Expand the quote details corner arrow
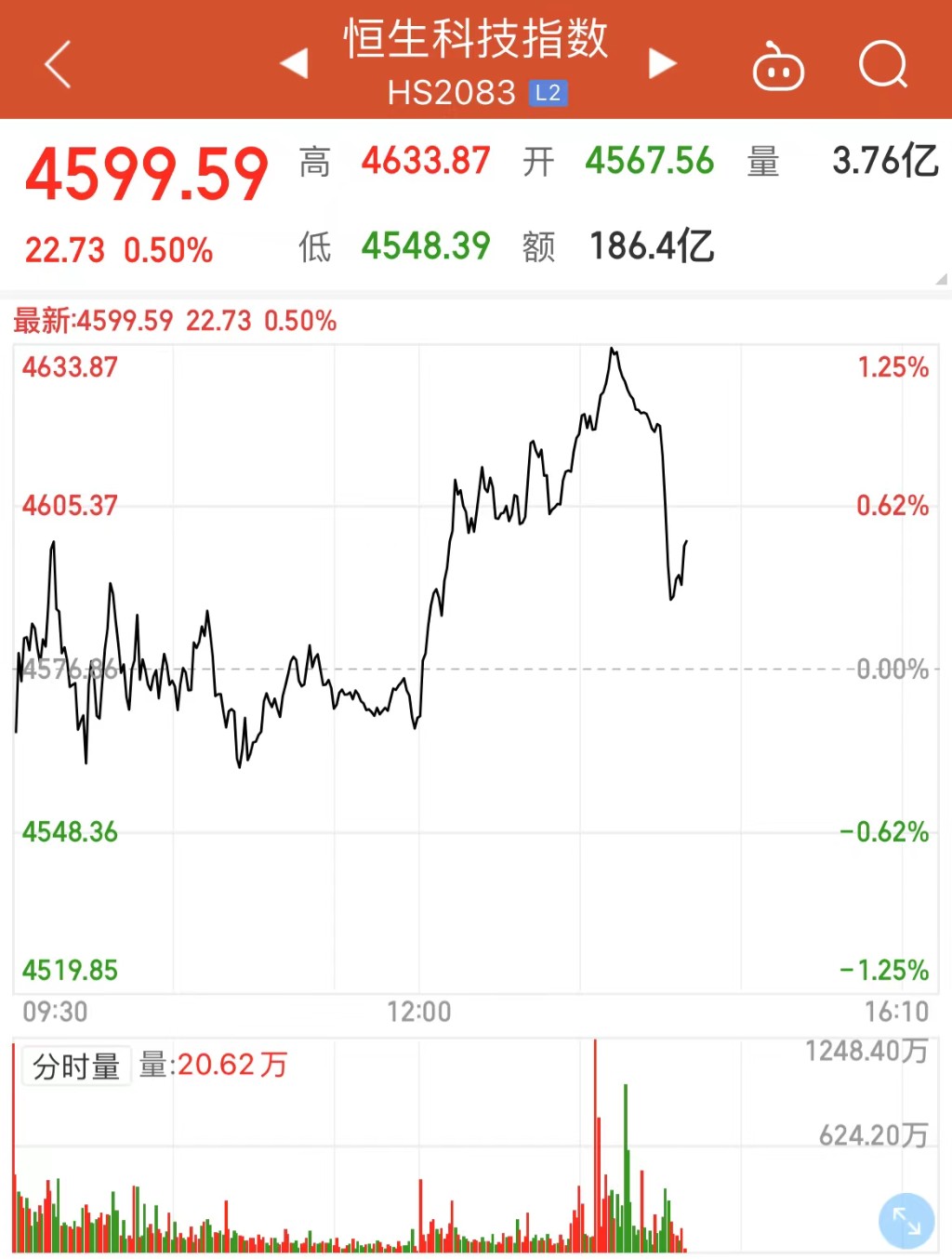Viewport: 952px width, 1259px height. coord(941,278)
